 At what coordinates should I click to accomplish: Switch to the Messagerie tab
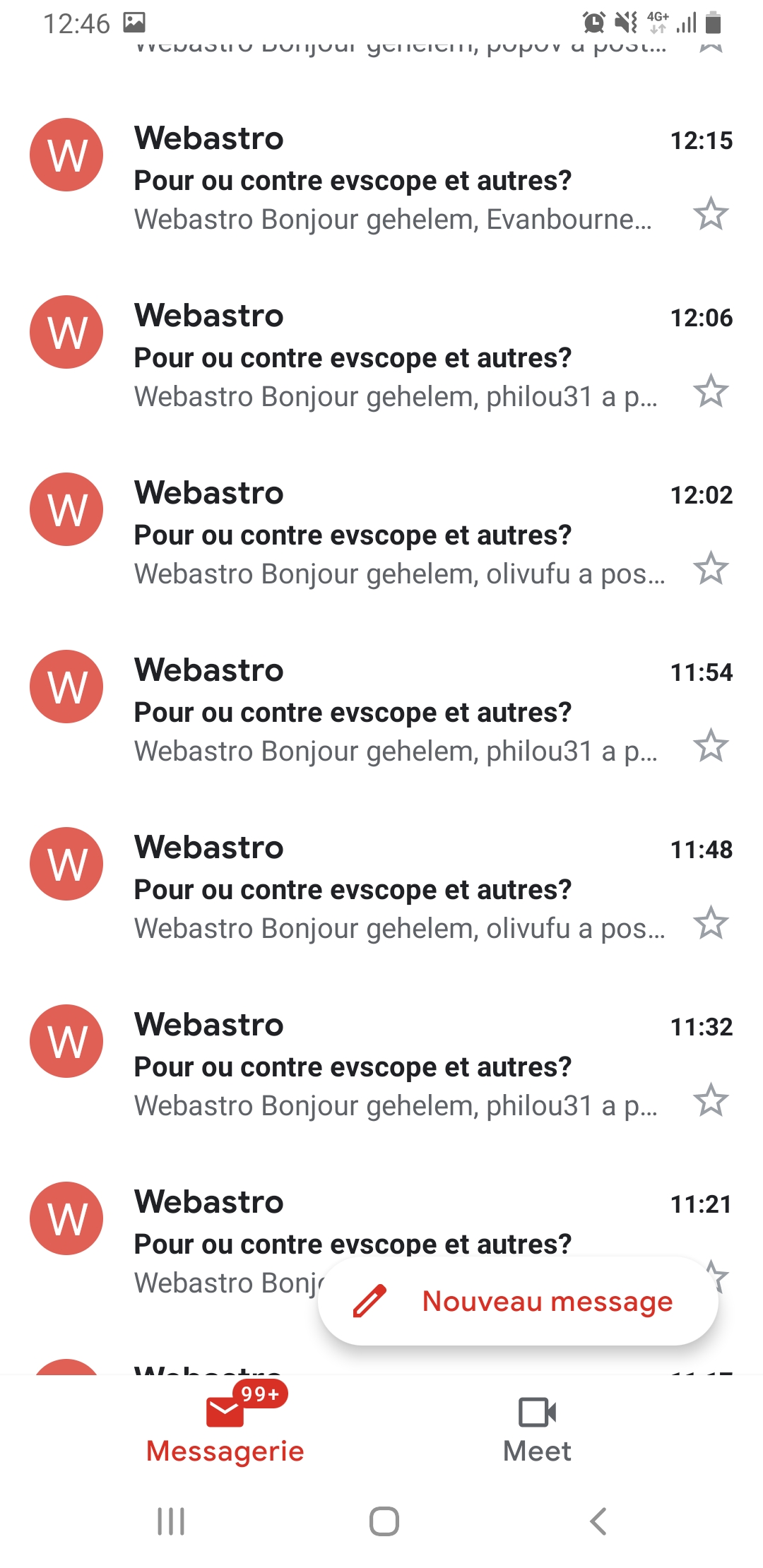click(x=225, y=1430)
